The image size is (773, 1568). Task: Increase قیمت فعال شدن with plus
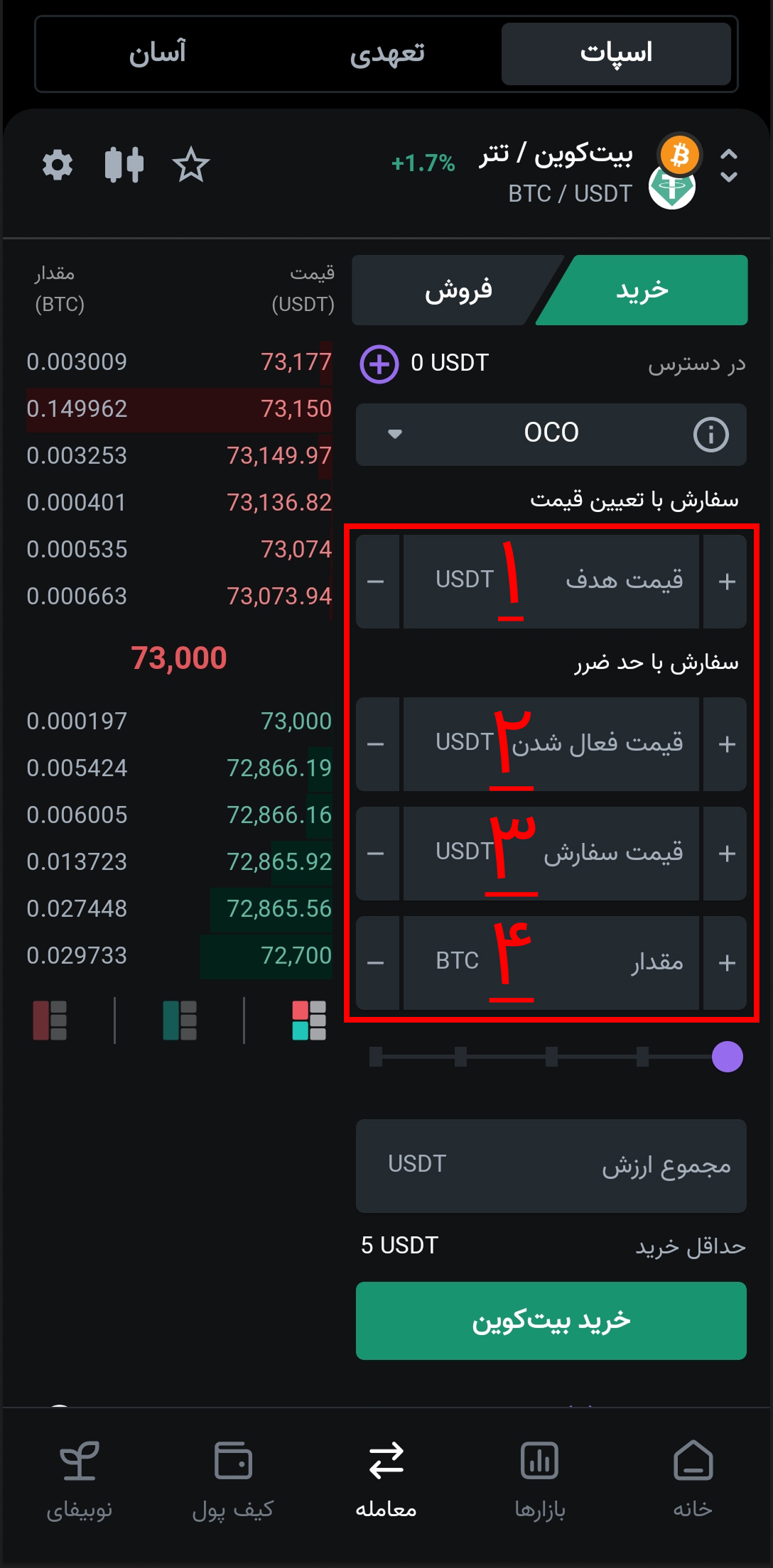726,744
